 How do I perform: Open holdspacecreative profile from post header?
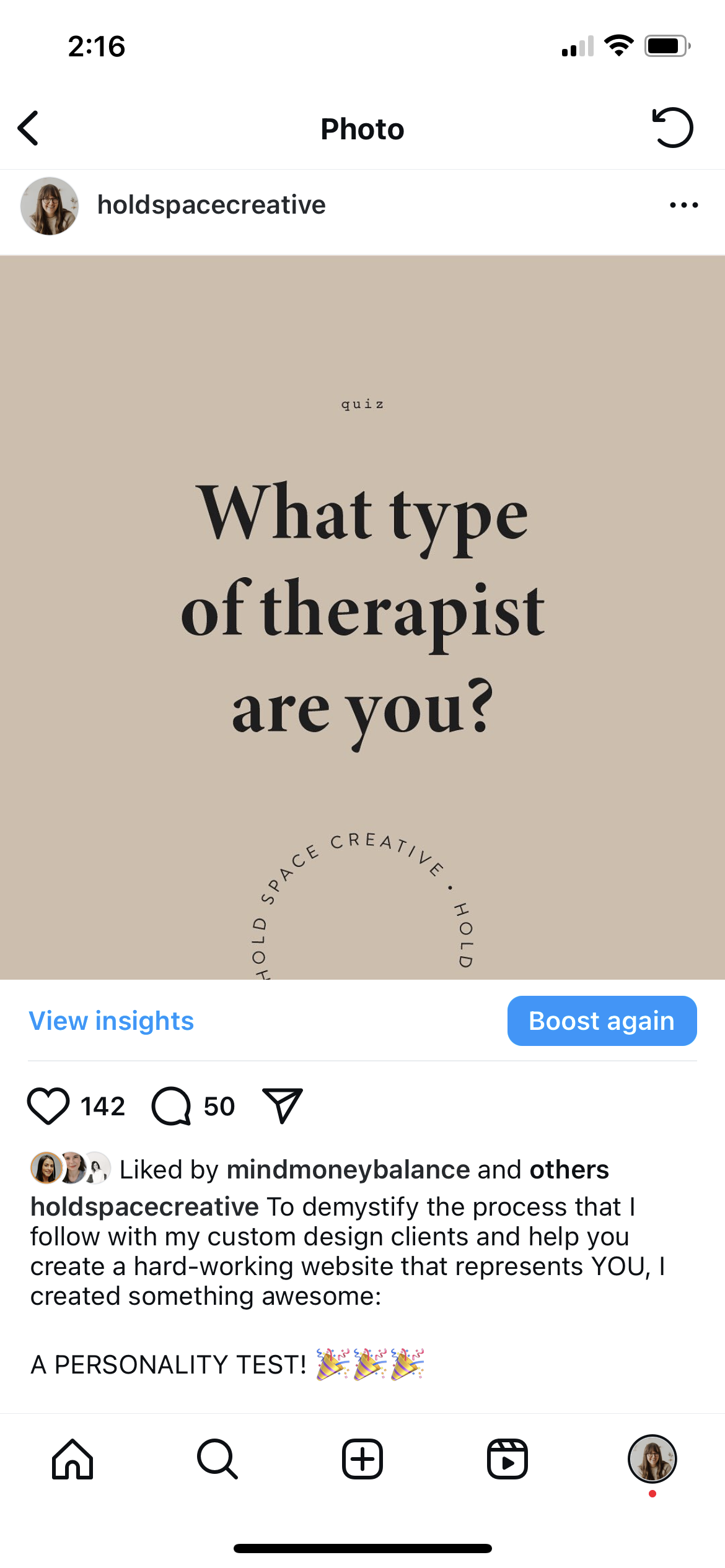(x=211, y=205)
